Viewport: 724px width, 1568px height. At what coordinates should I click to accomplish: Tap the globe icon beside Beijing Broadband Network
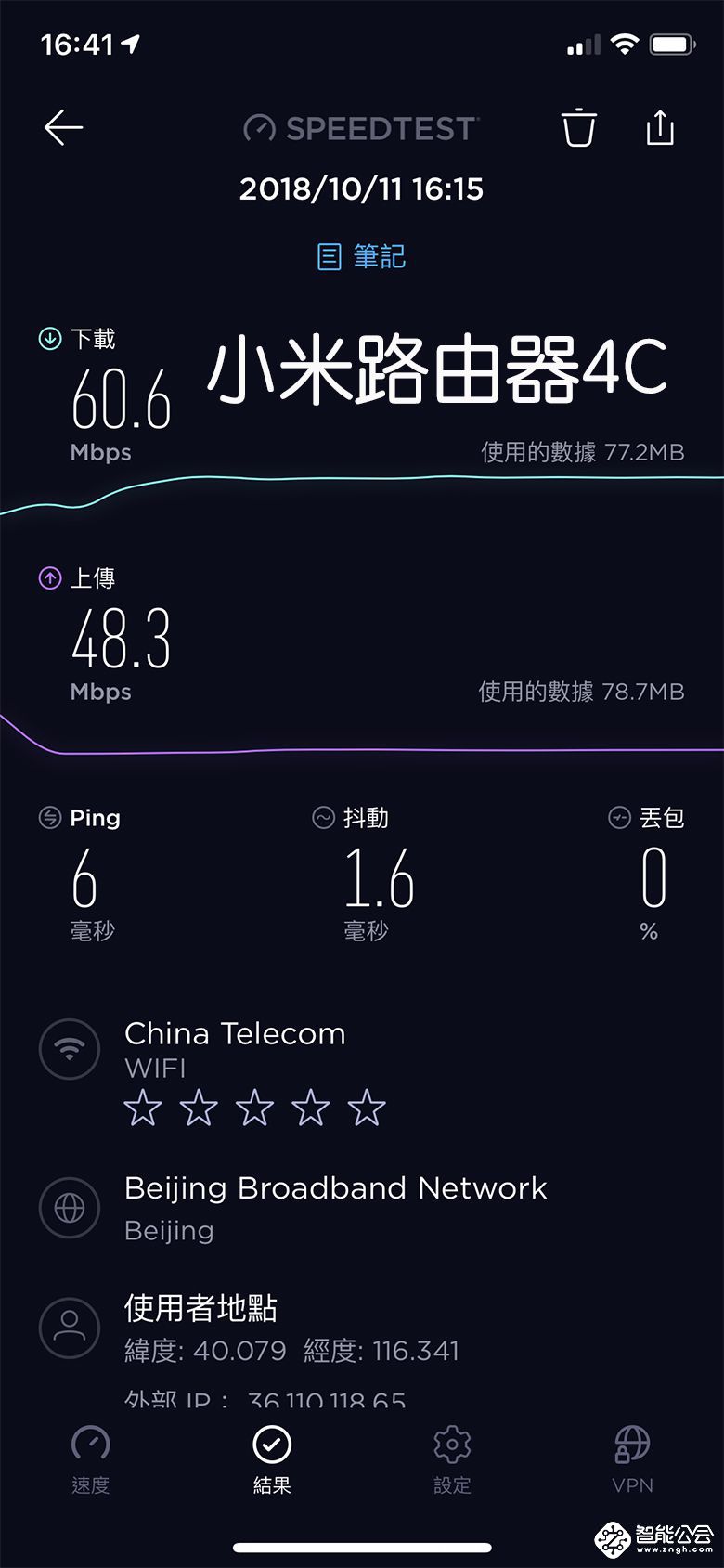(70, 1208)
